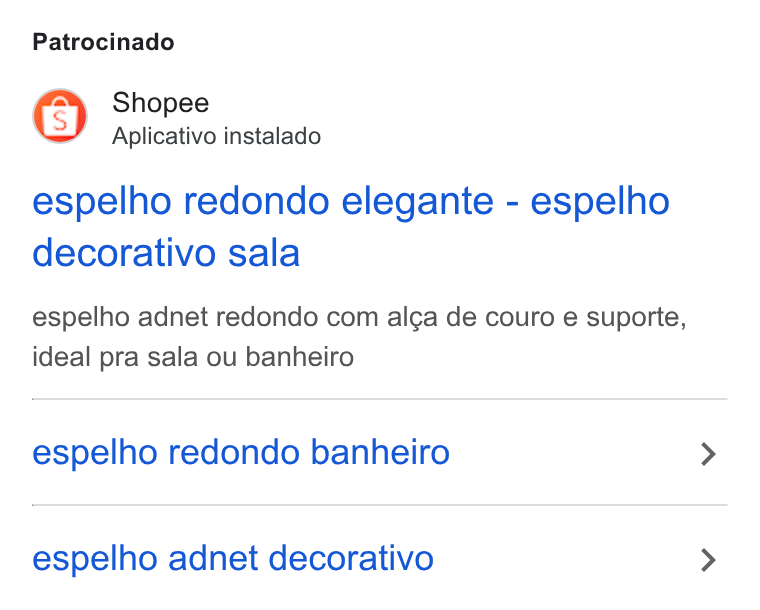The height and width of the screenshot is (610, 760).
Task: Tap the Shopee advertiser name
Action: [160, 103]
